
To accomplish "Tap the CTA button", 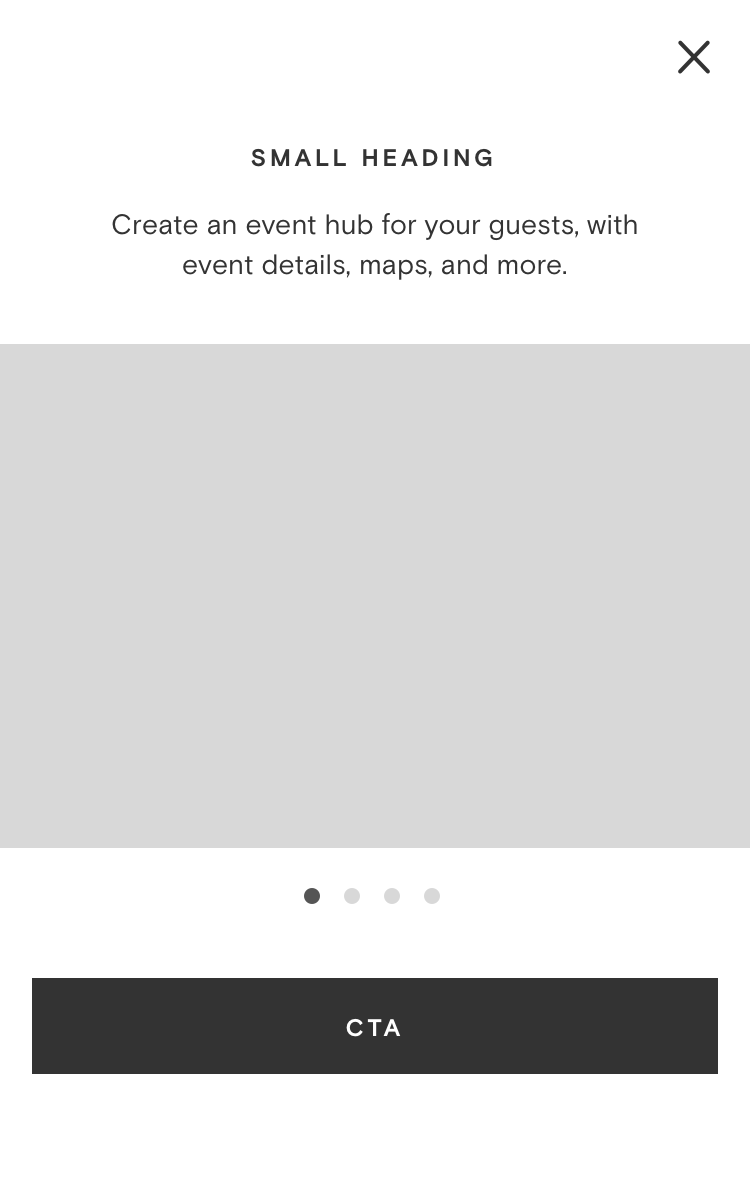I will 375,1026.
